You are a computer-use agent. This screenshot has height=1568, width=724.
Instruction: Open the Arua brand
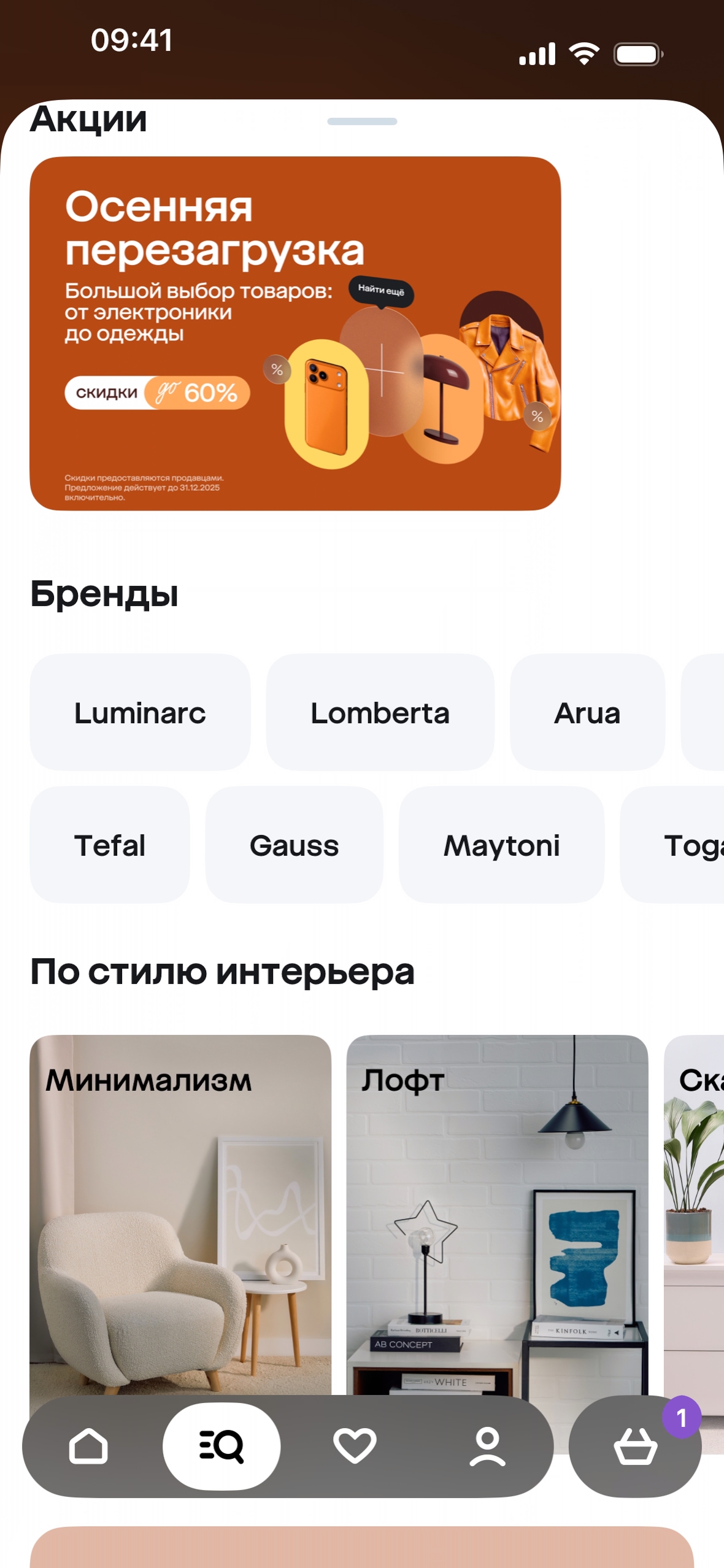coord(587,712)
